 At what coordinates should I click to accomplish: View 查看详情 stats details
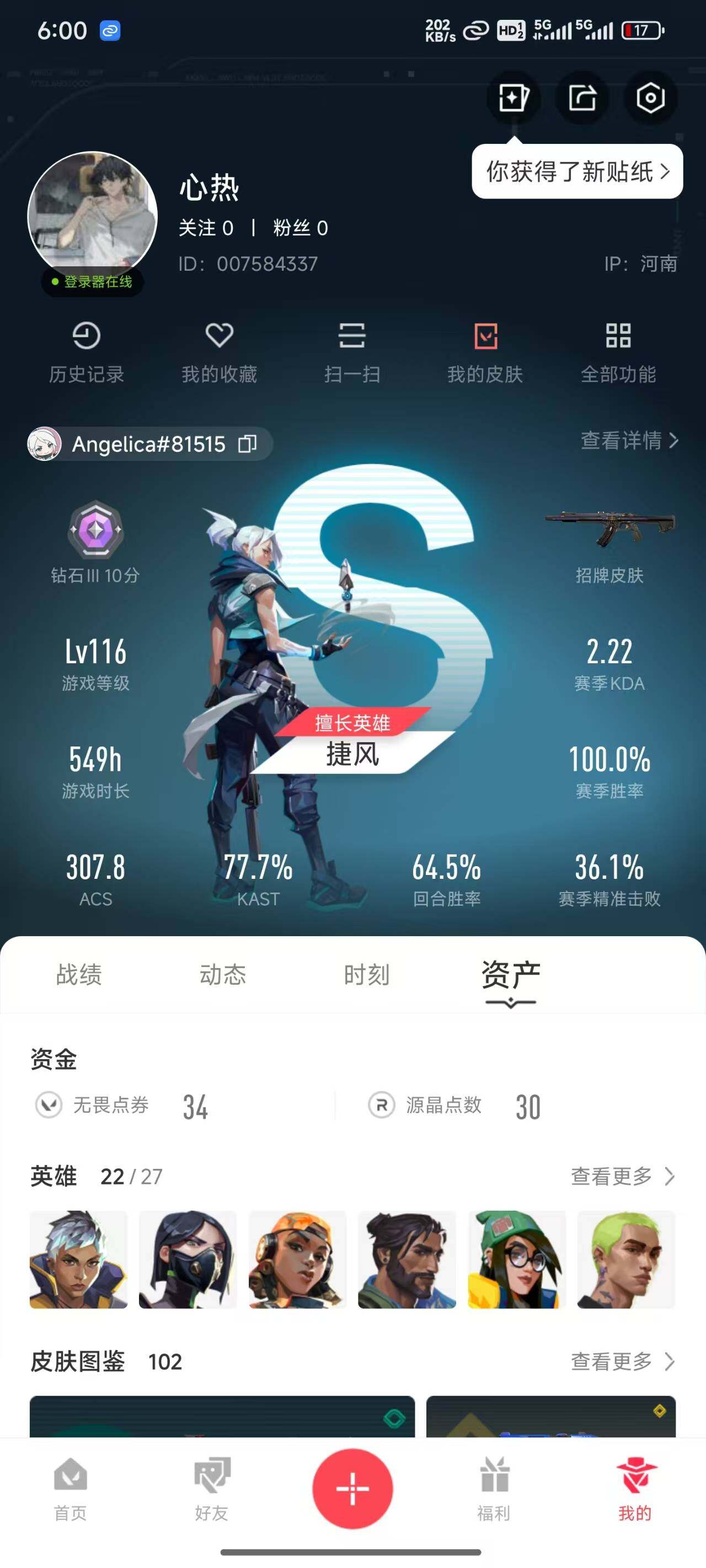tap(629, 440)
